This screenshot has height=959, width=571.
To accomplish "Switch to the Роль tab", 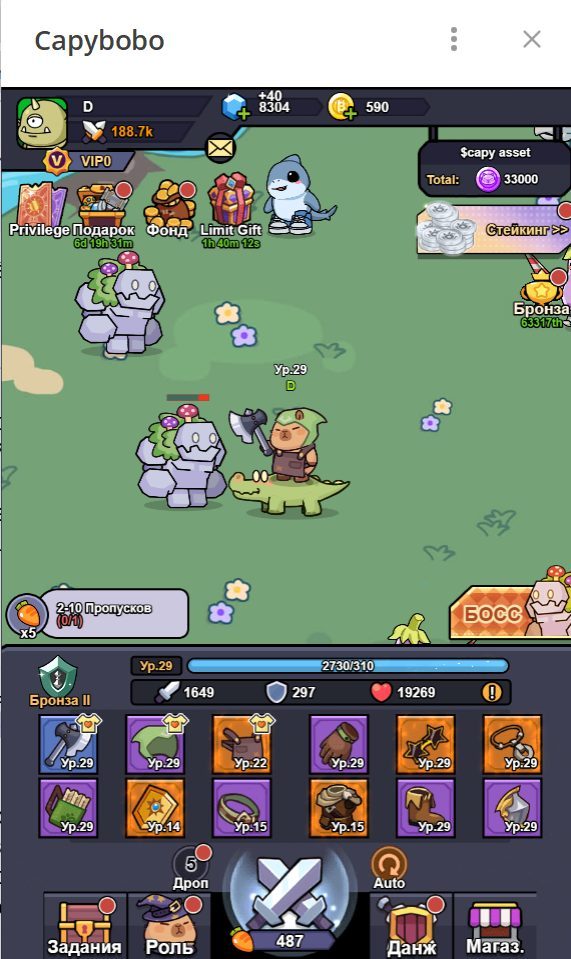I will (169, 925).
